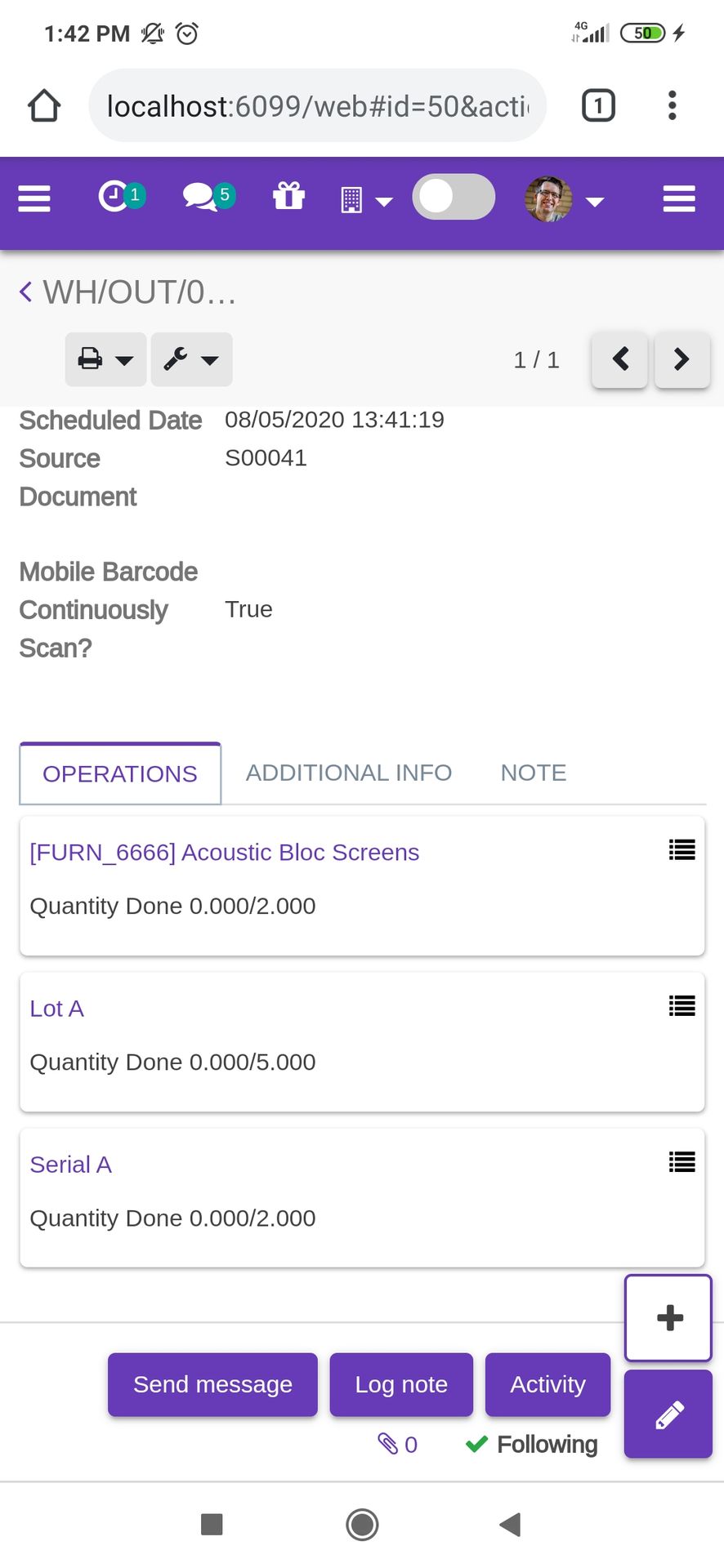This screenshot has width=724, height=1568.
Task: Tap the gift icon
Action: pos(288,196)
